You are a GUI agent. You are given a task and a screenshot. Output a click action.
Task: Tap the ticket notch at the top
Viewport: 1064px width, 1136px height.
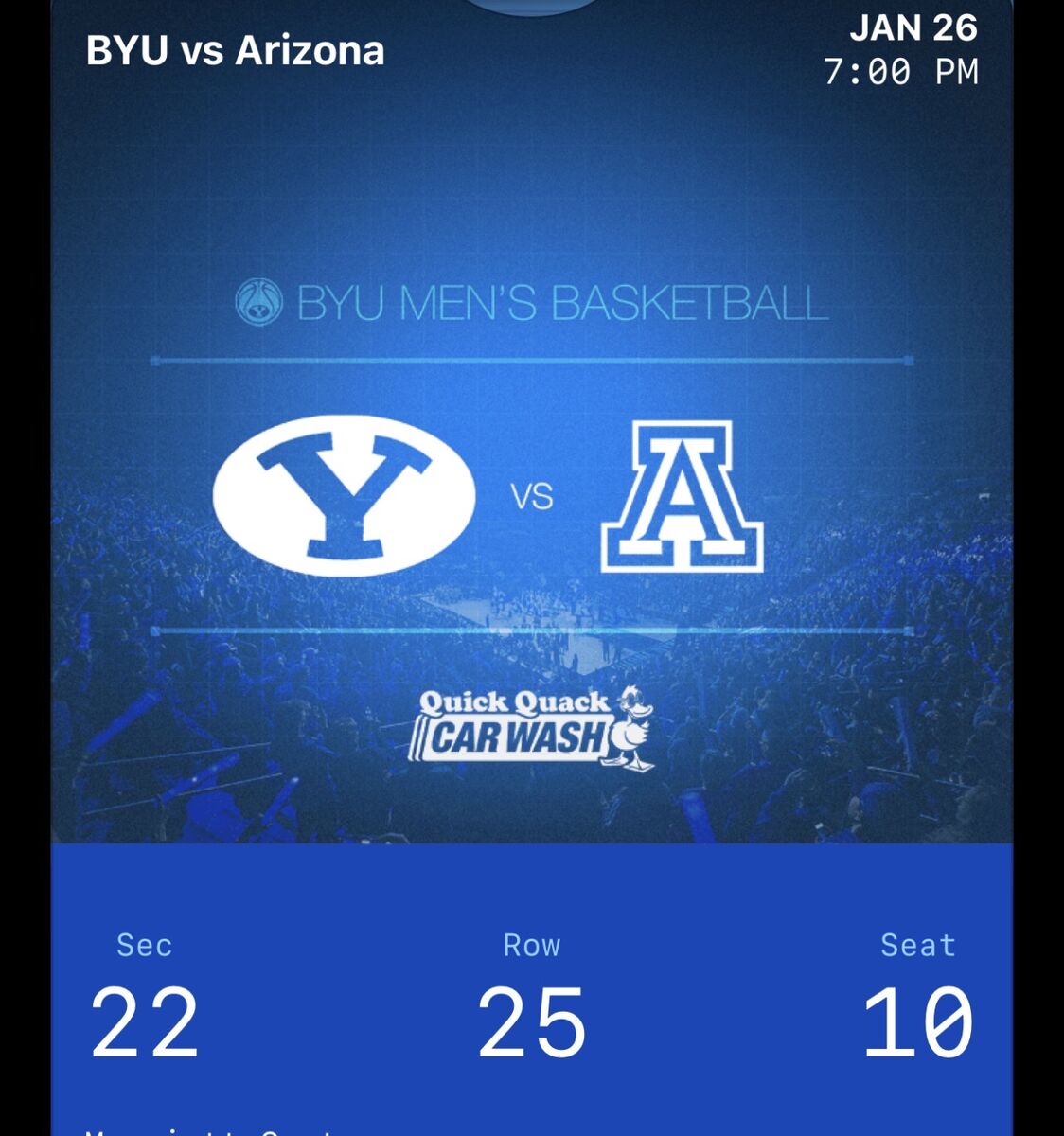(x=532, y=8)
